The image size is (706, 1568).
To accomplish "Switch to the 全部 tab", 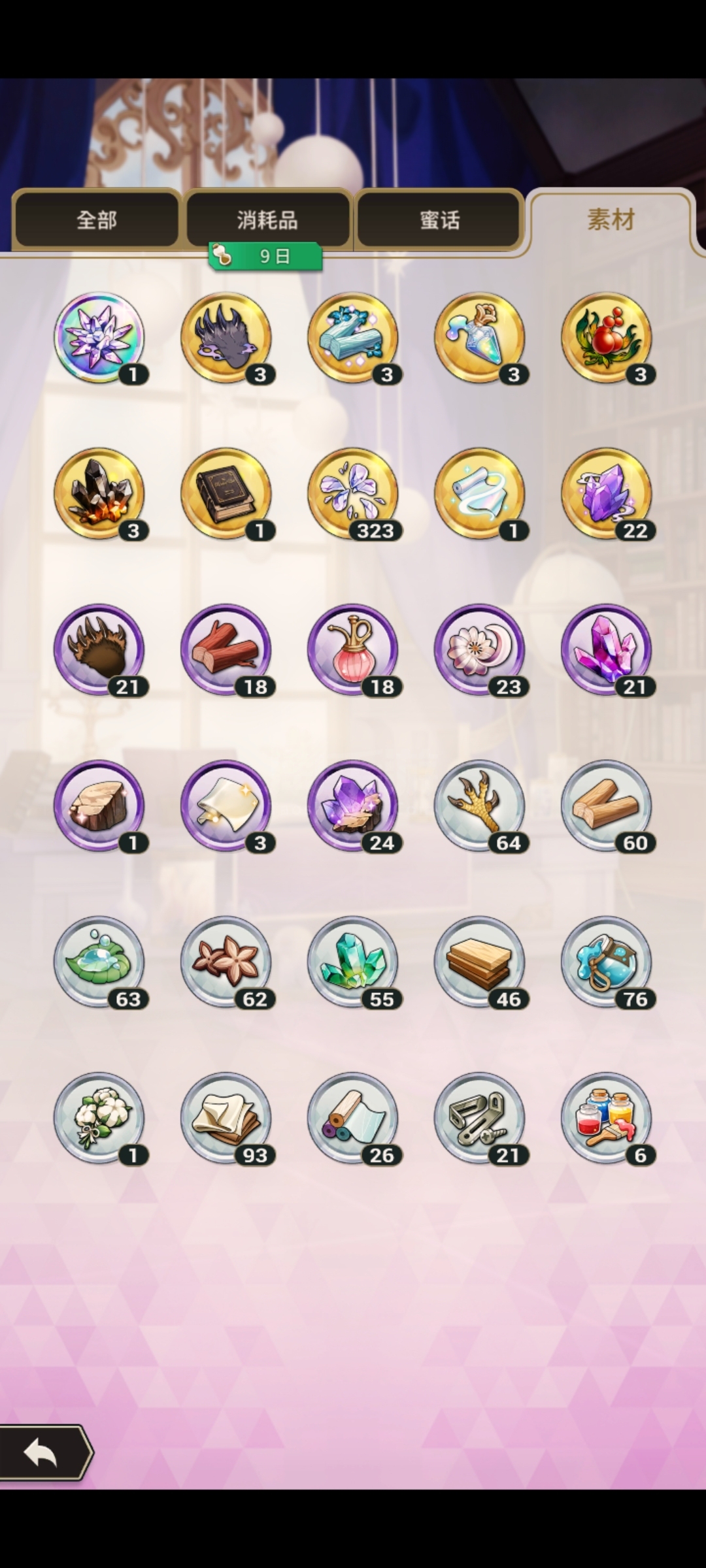I will click(96, 220).
